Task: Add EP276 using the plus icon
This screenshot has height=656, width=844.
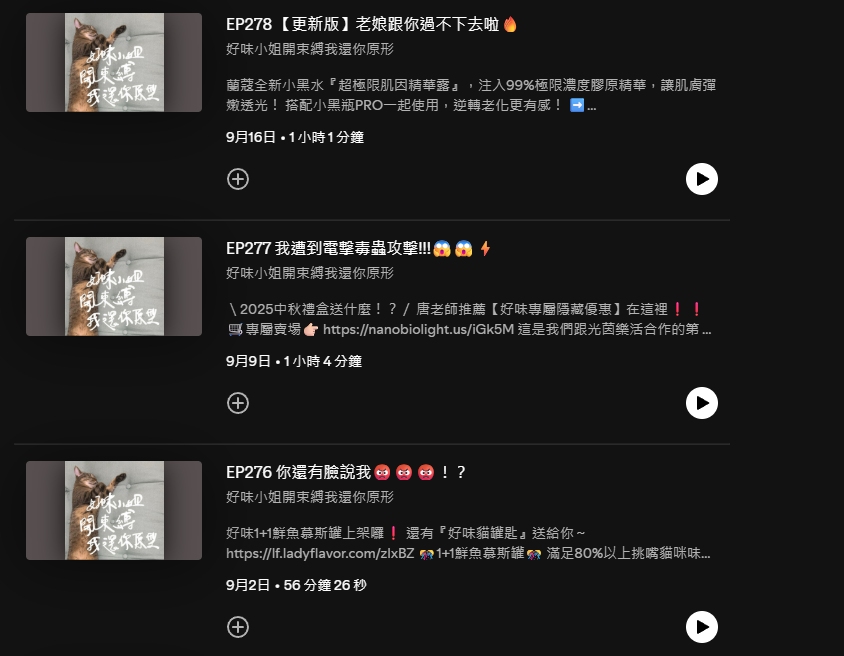Action: coord(238,627)
